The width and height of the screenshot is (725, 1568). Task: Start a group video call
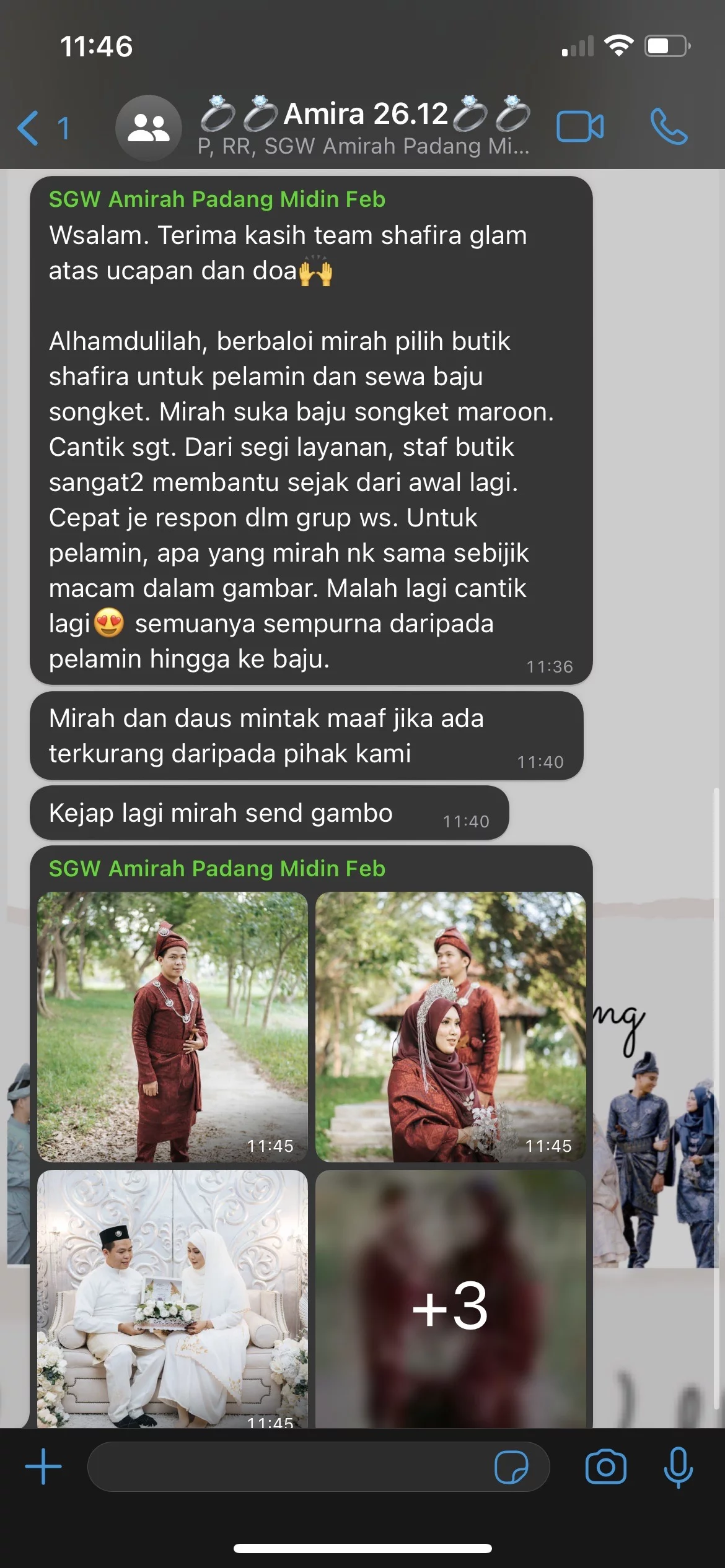tap(579, 127)
